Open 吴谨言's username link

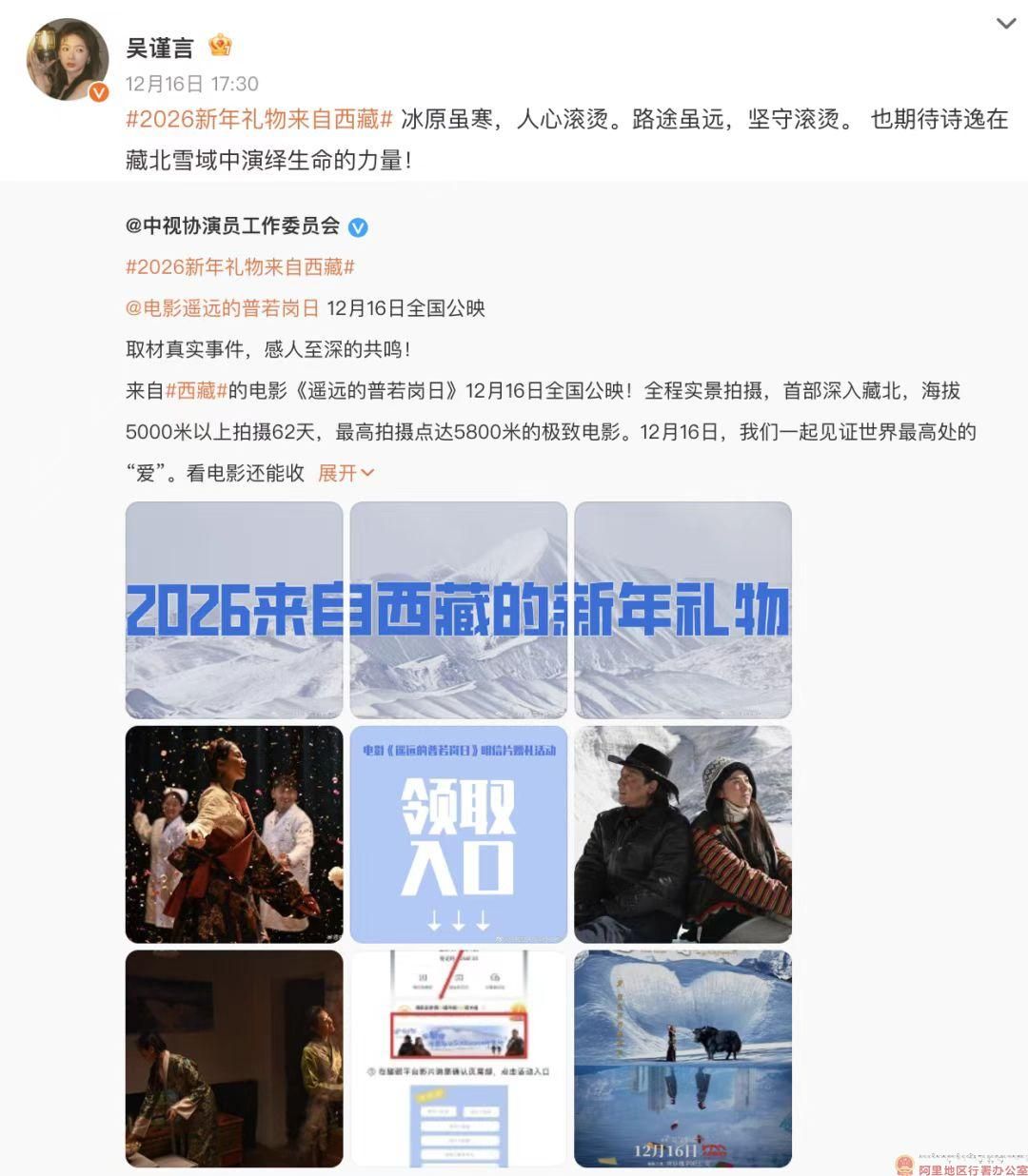point(160,47)
